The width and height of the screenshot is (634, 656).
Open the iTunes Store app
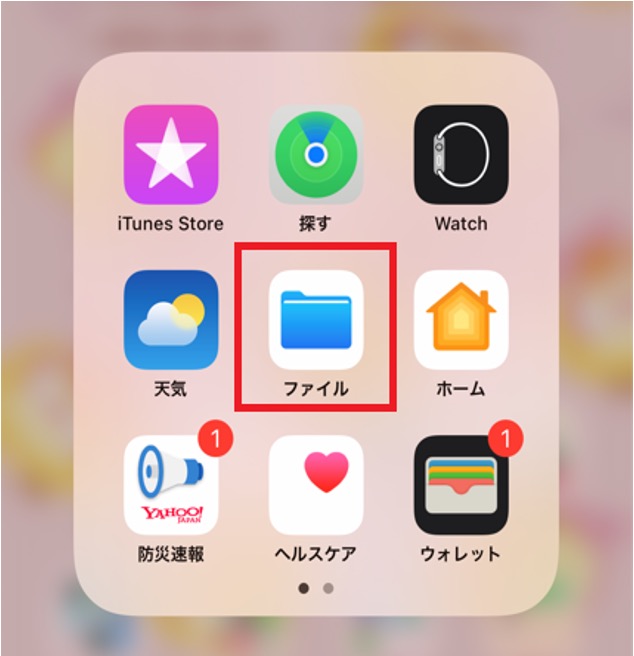[x=171, y=155]
